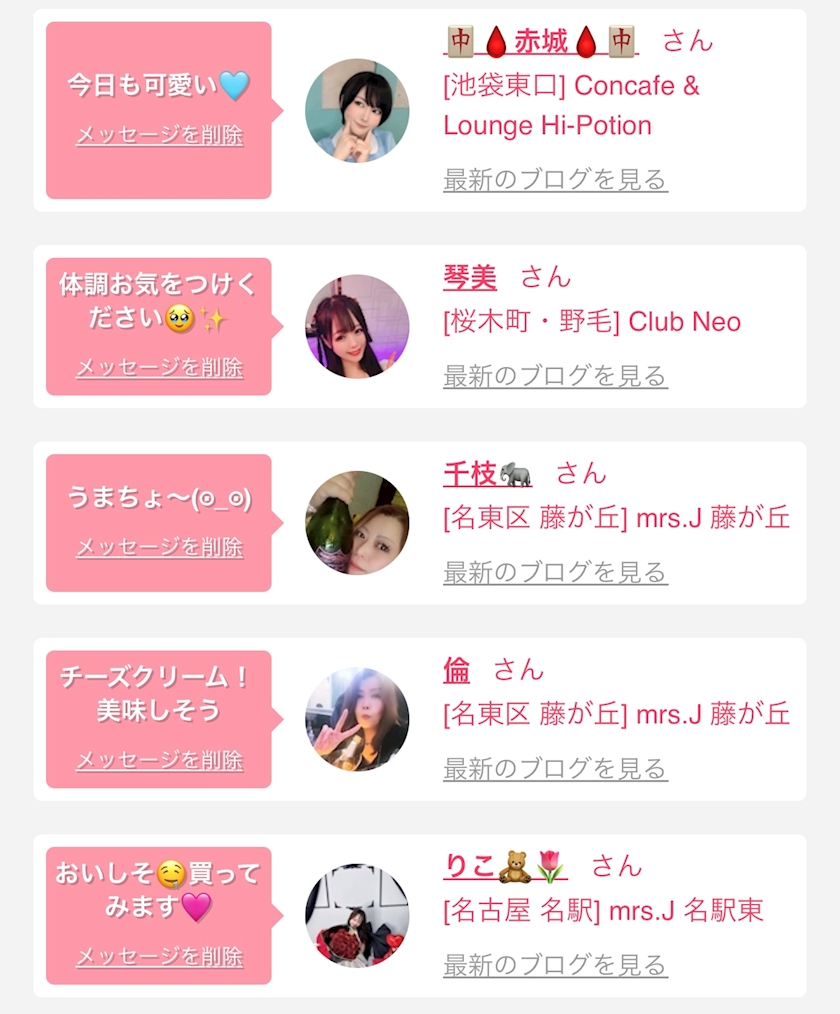Delete the チーズクリーム message

pyautogui.click(x=160, y=760)
